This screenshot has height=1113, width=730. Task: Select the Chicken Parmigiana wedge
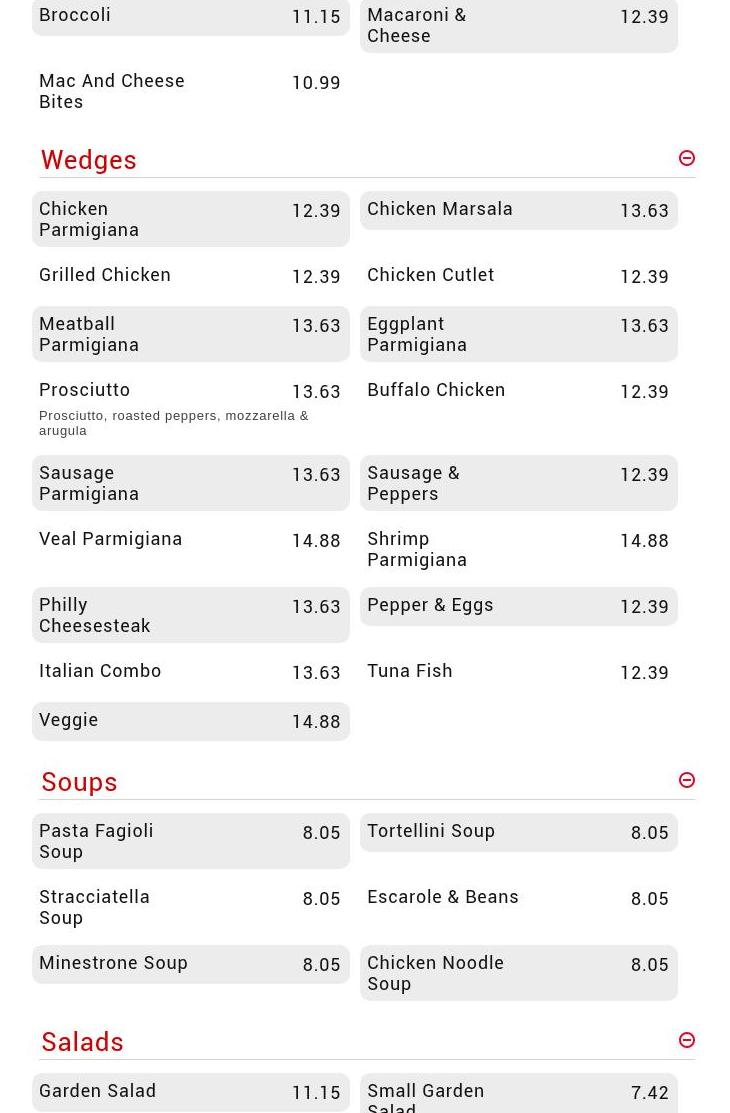pos(190,219)
